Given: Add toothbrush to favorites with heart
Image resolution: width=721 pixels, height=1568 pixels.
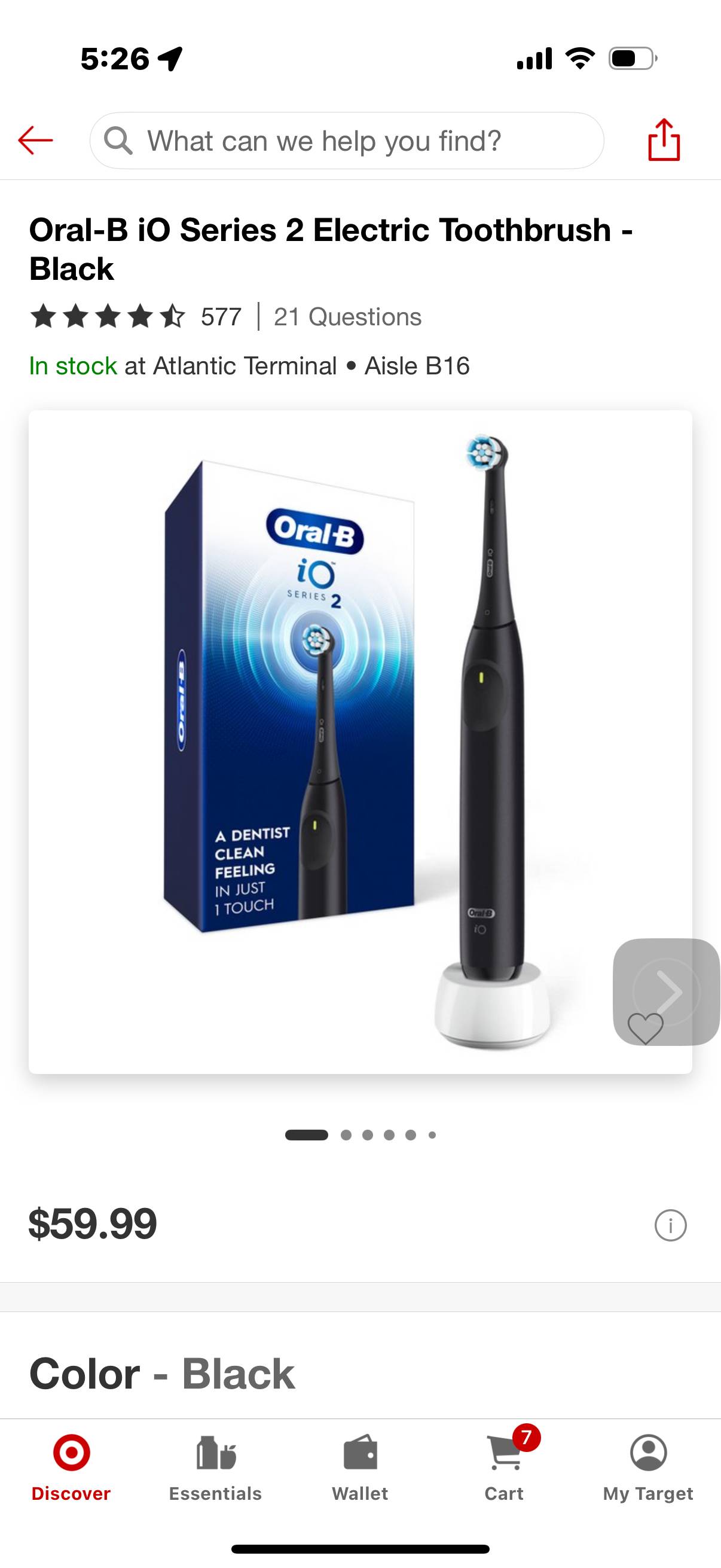Looking at the screenshot, I should click(645, 1029).
